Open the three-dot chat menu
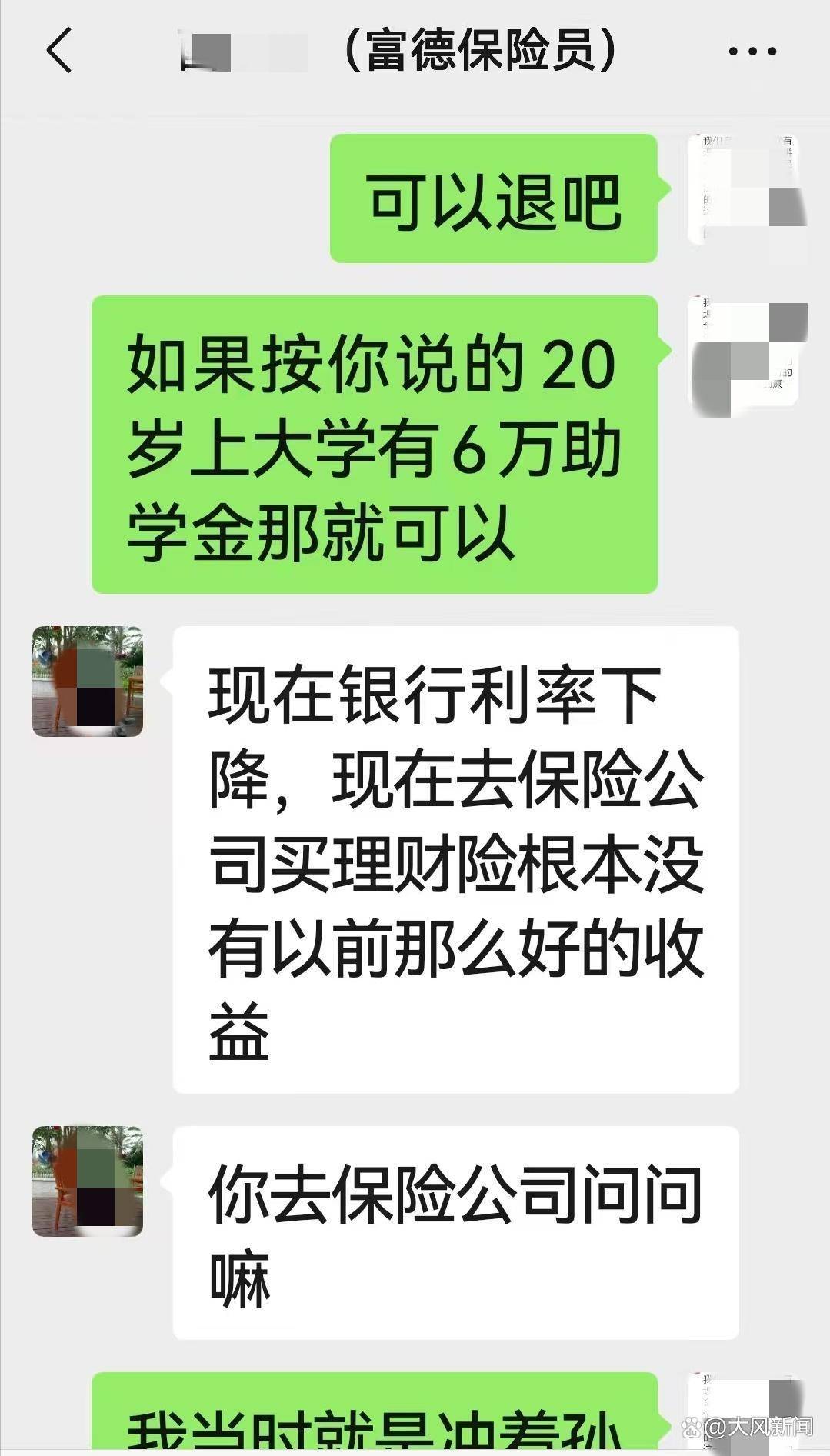Viewport: 830px width, 1456px height. tap(752, 52)
